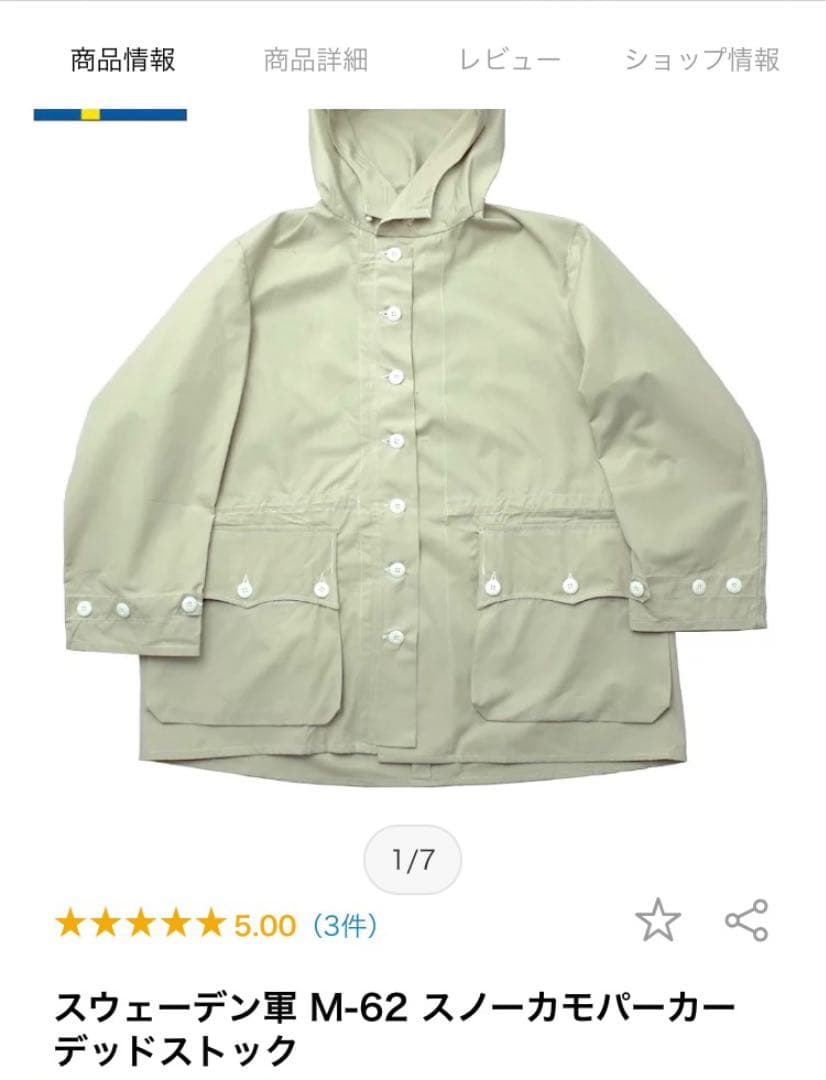Add this parka to favorites with the star
Viewport: 826px width, 1080px height.
[x=658, y=920]
